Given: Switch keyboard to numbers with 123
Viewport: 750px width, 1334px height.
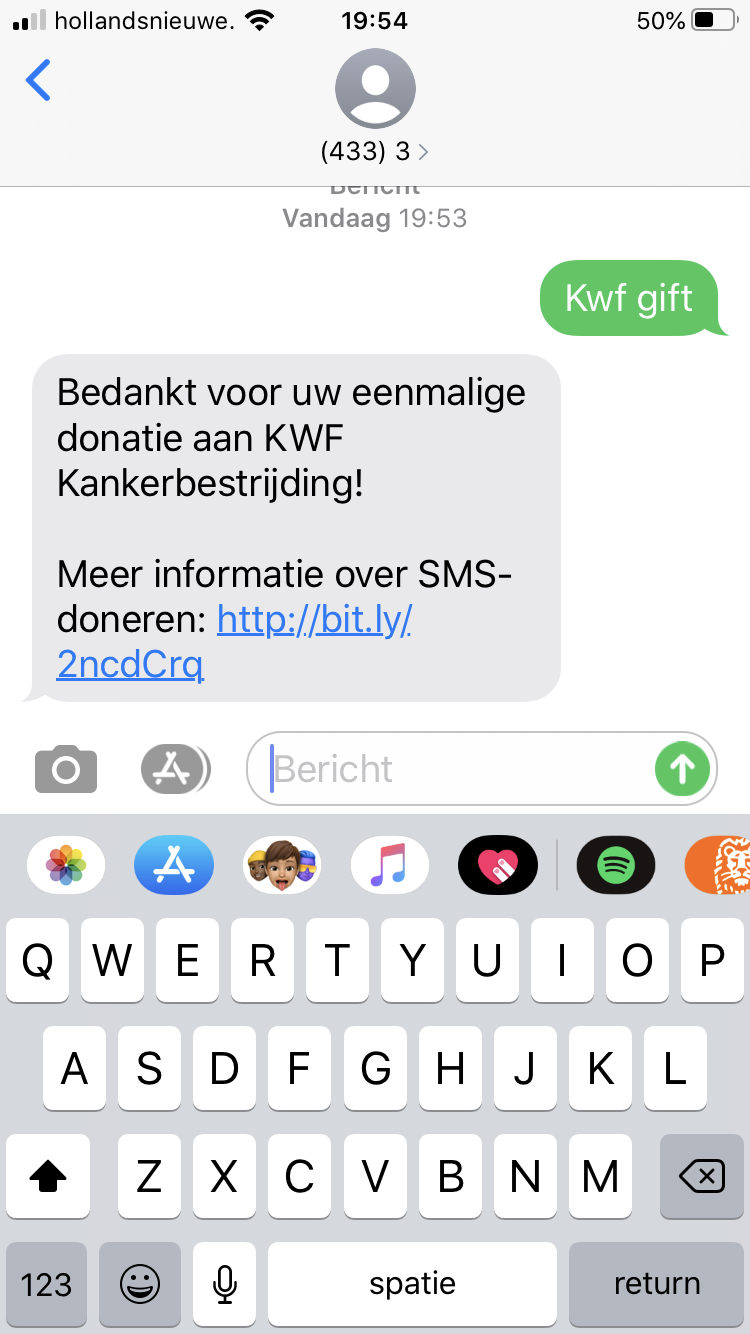Looking at the screenshot, I should (46, 1284).
